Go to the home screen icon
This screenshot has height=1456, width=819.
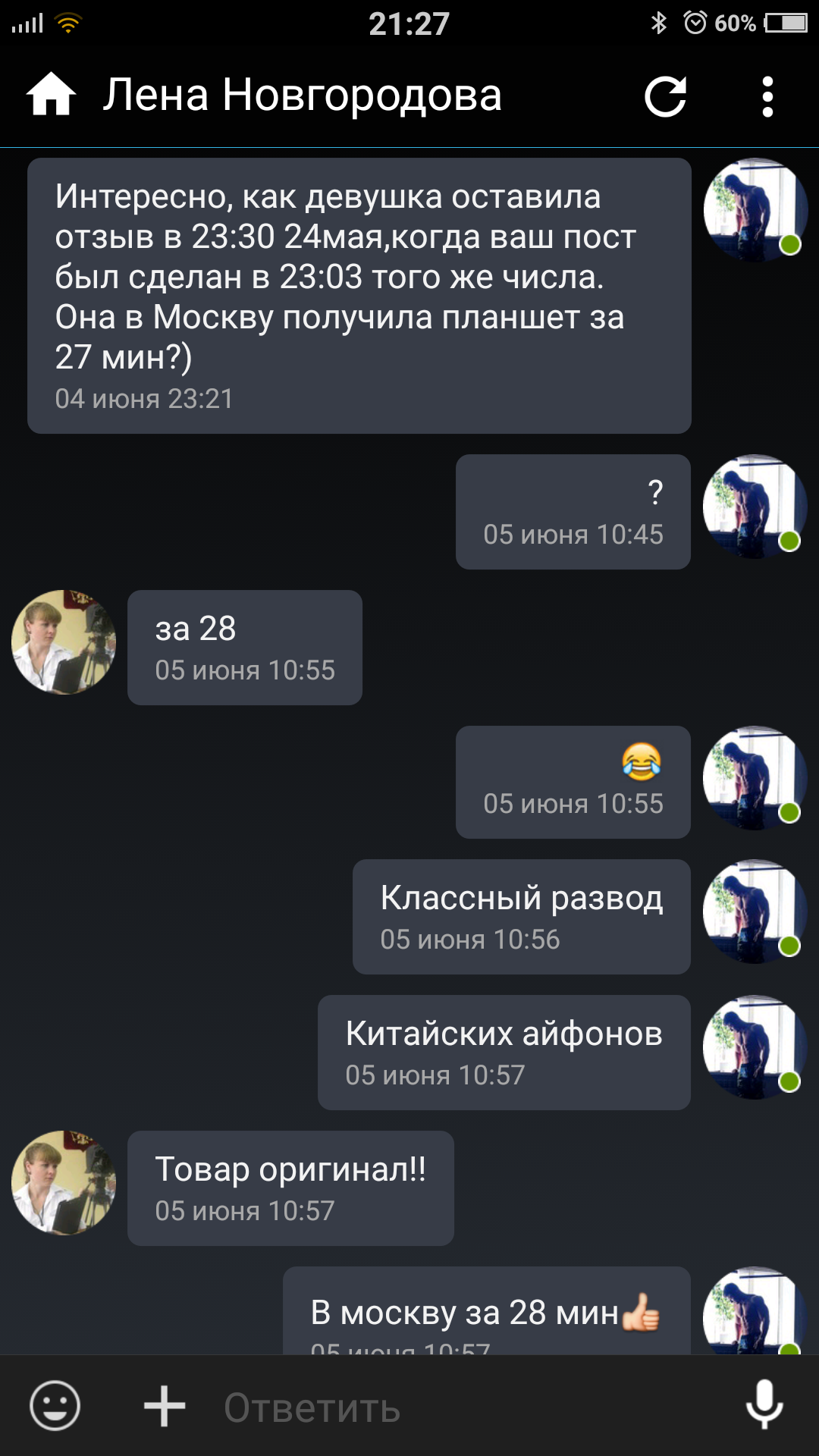pos(51,96)
